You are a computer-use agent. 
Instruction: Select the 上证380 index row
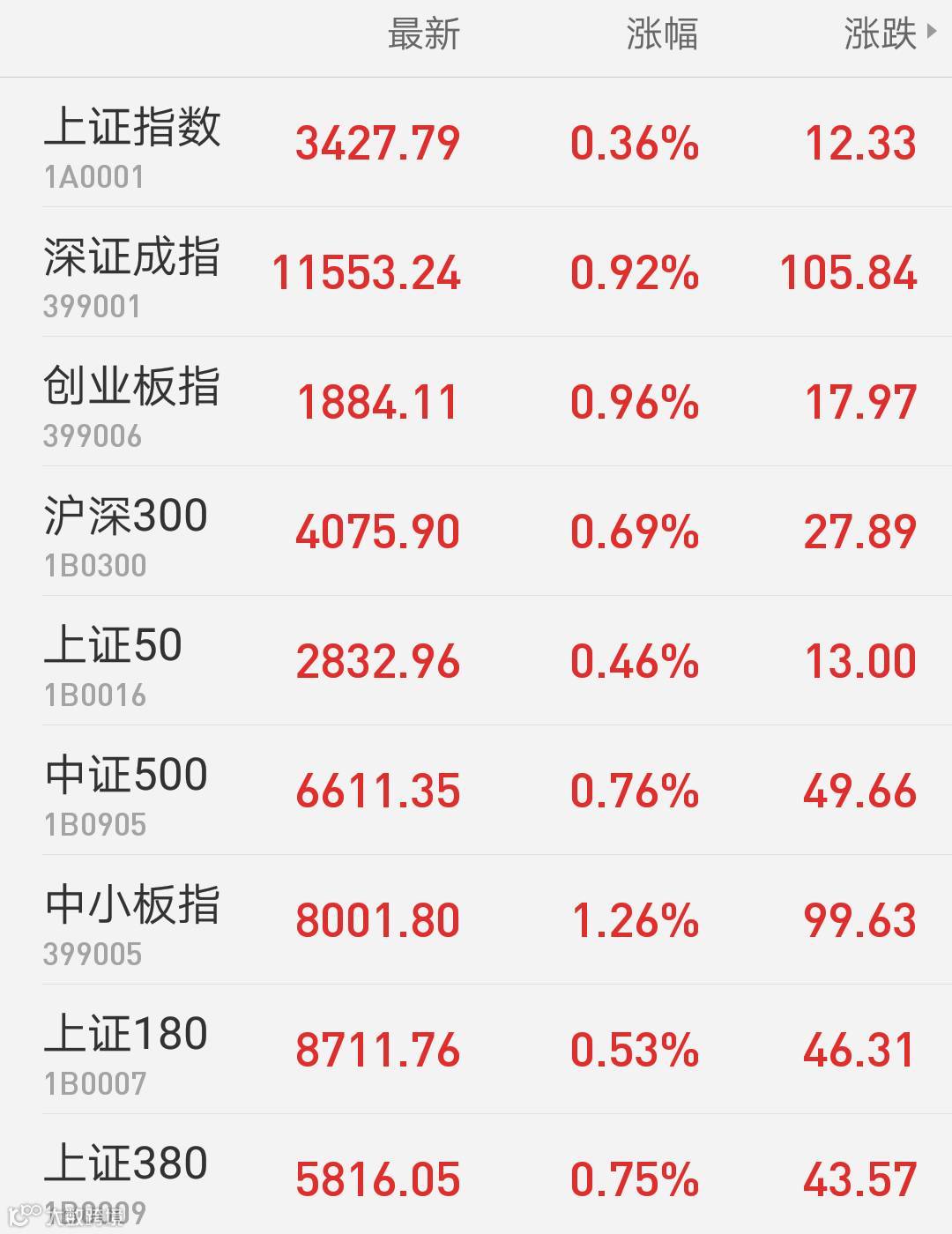476,1175
